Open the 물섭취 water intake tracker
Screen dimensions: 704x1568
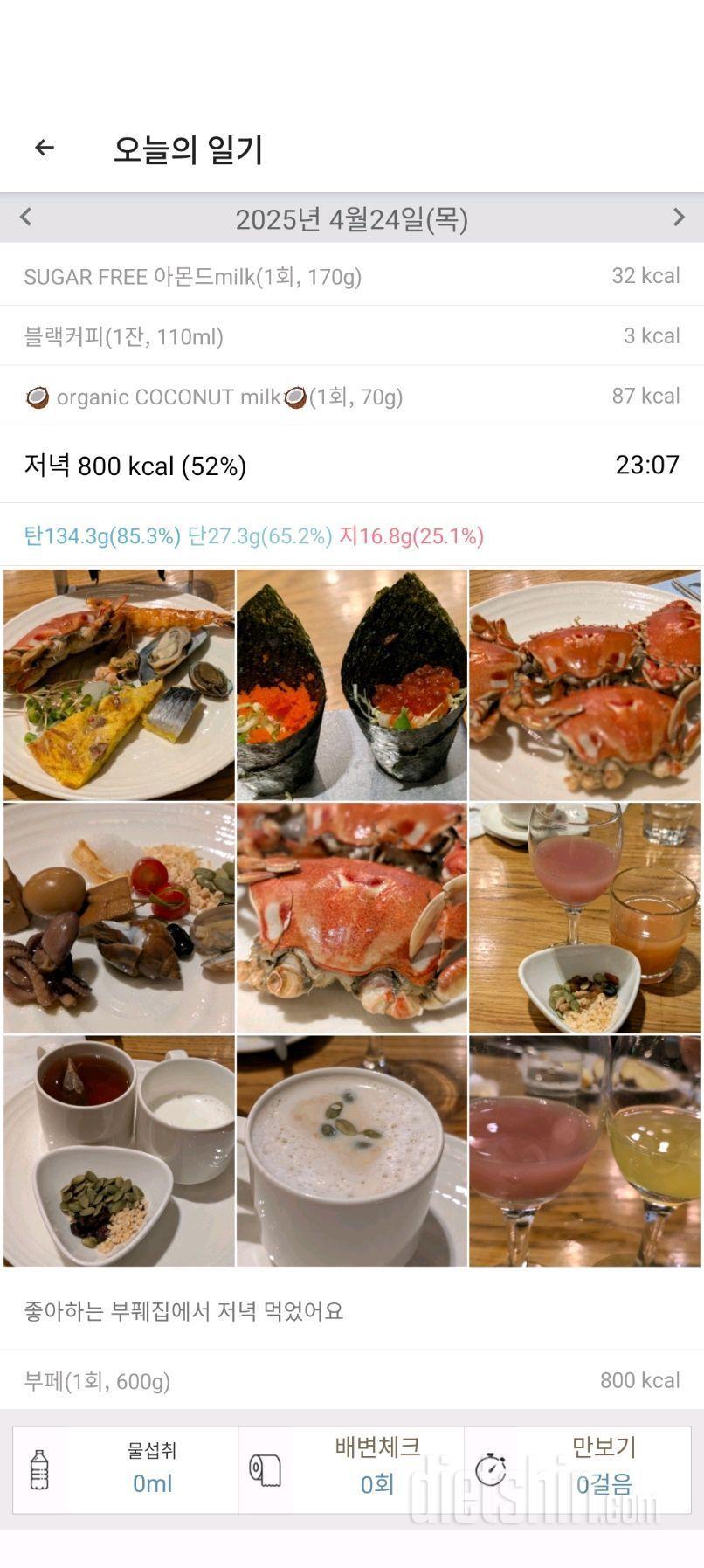[126, 1469]
